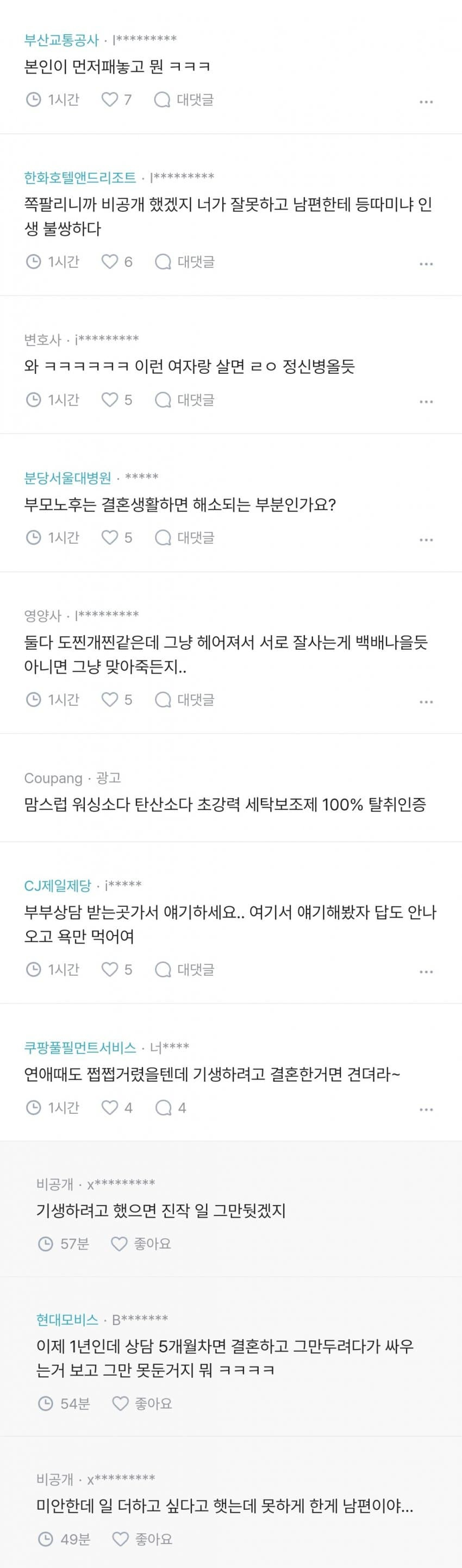Open the Coupang 맘스럽 워싱소다 ad
This screenshot has width=462, height=1568.
224,804
